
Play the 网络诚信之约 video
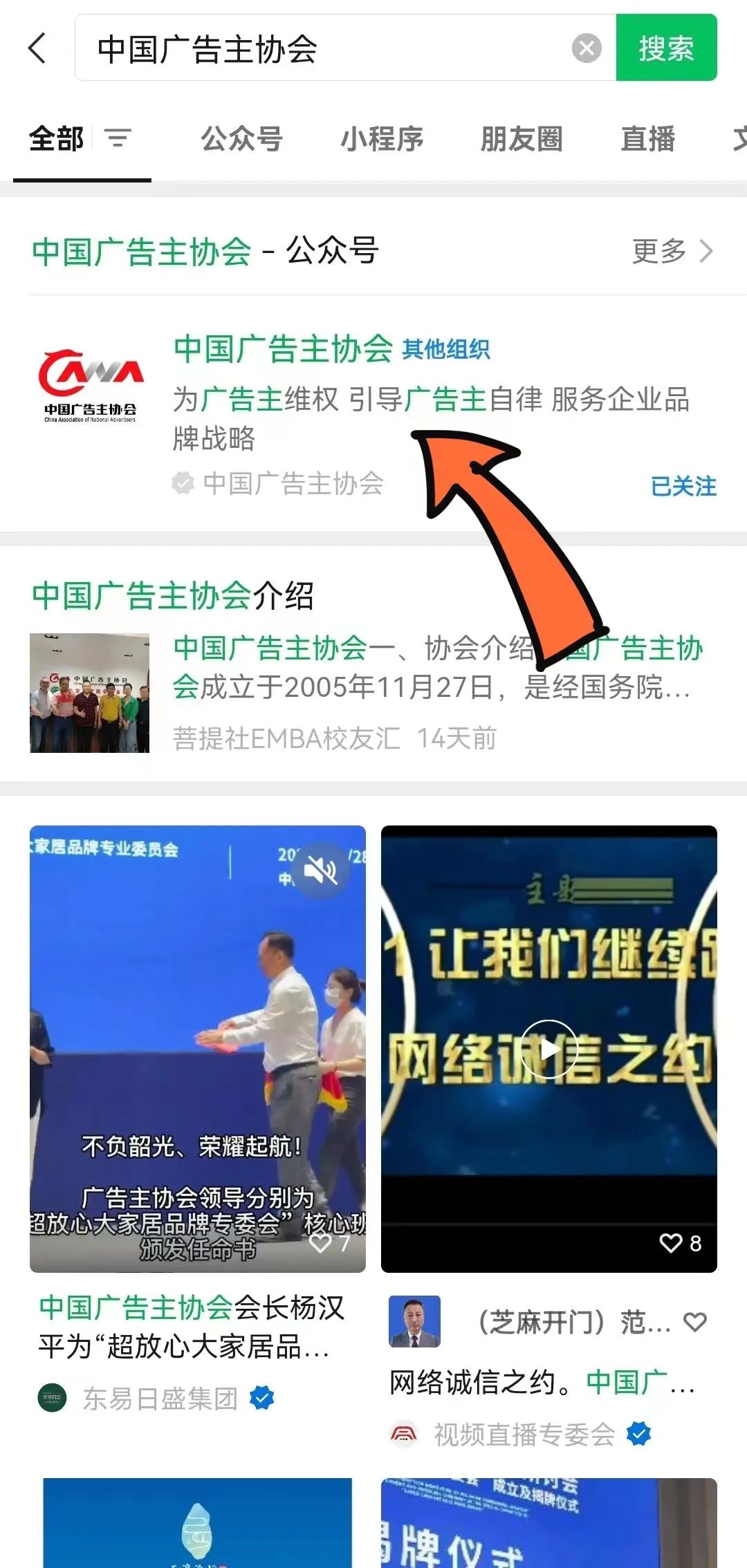point(548,1049)
